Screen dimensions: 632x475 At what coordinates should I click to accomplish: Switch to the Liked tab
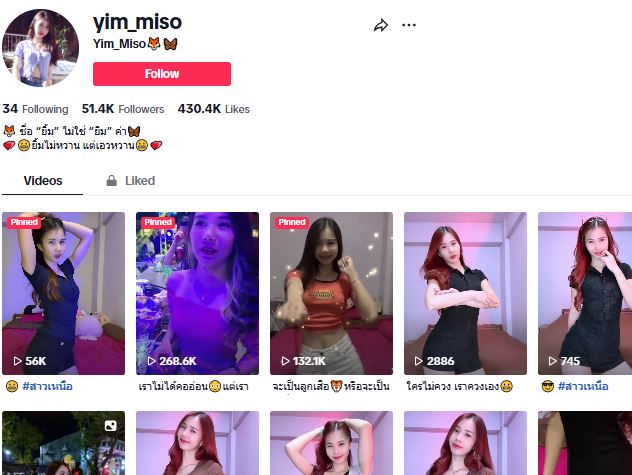(x=131, y=181)
